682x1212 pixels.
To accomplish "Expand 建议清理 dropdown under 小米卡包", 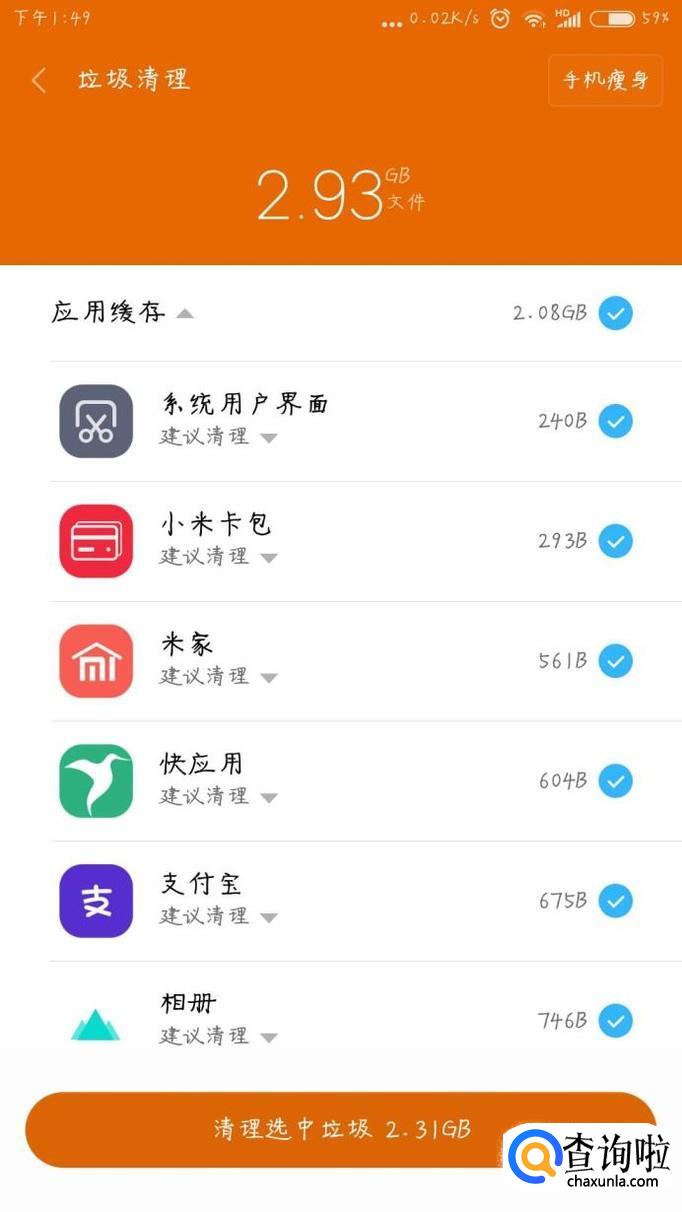I will (268, 558).
